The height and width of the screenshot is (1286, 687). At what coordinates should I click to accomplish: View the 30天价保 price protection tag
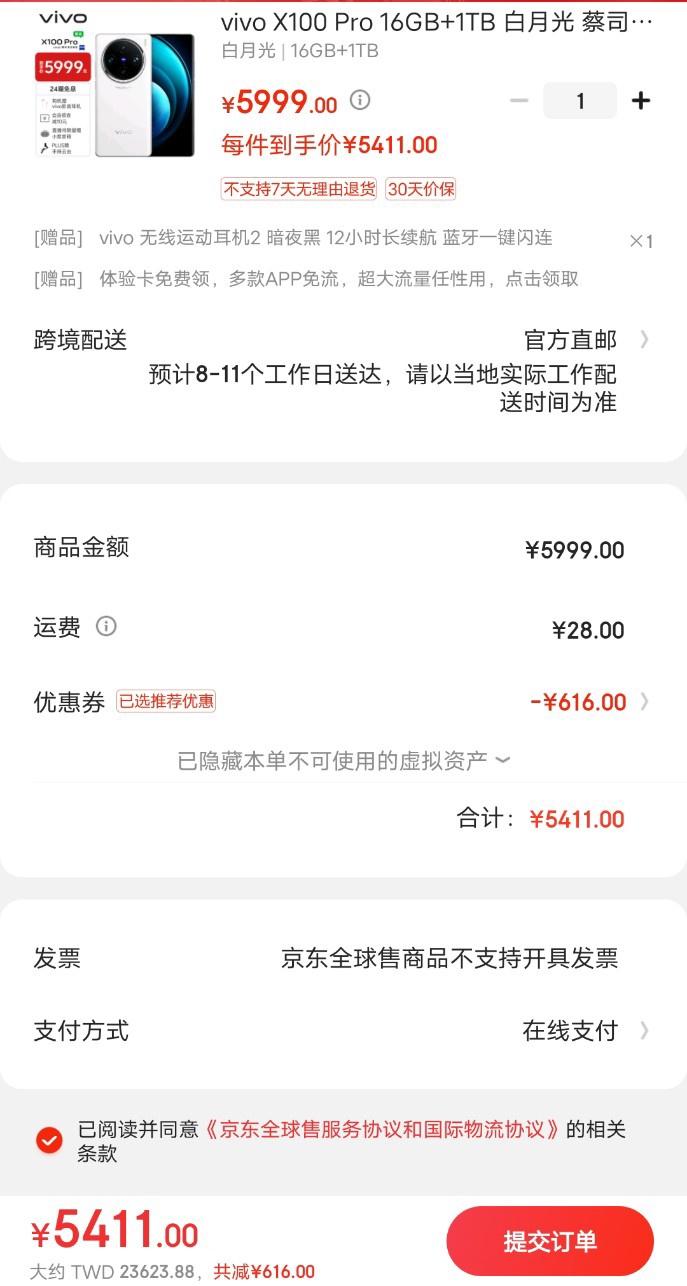[420, 189]
